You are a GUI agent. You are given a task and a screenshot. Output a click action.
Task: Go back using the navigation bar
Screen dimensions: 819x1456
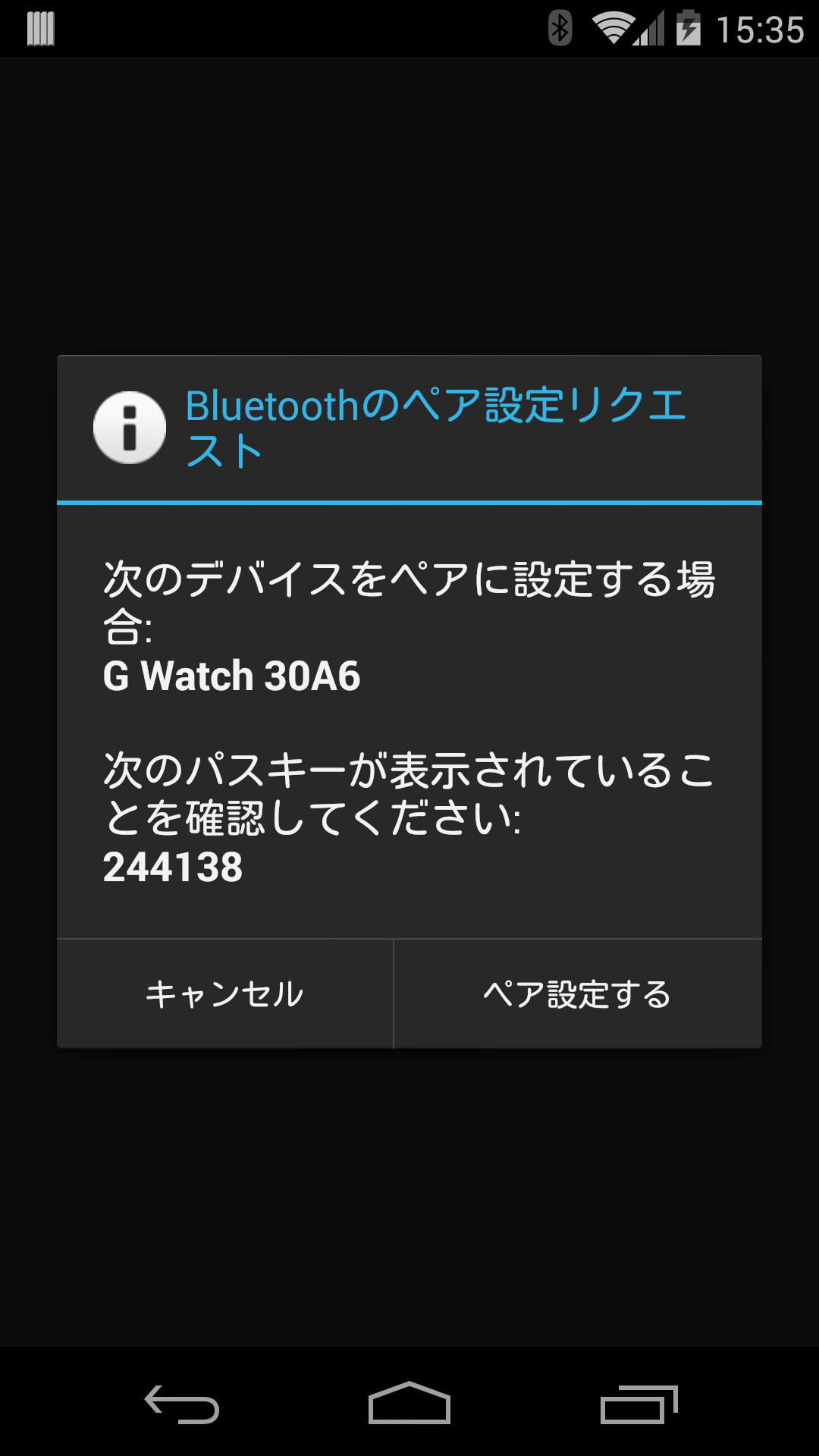click(x=182, y=1404)
